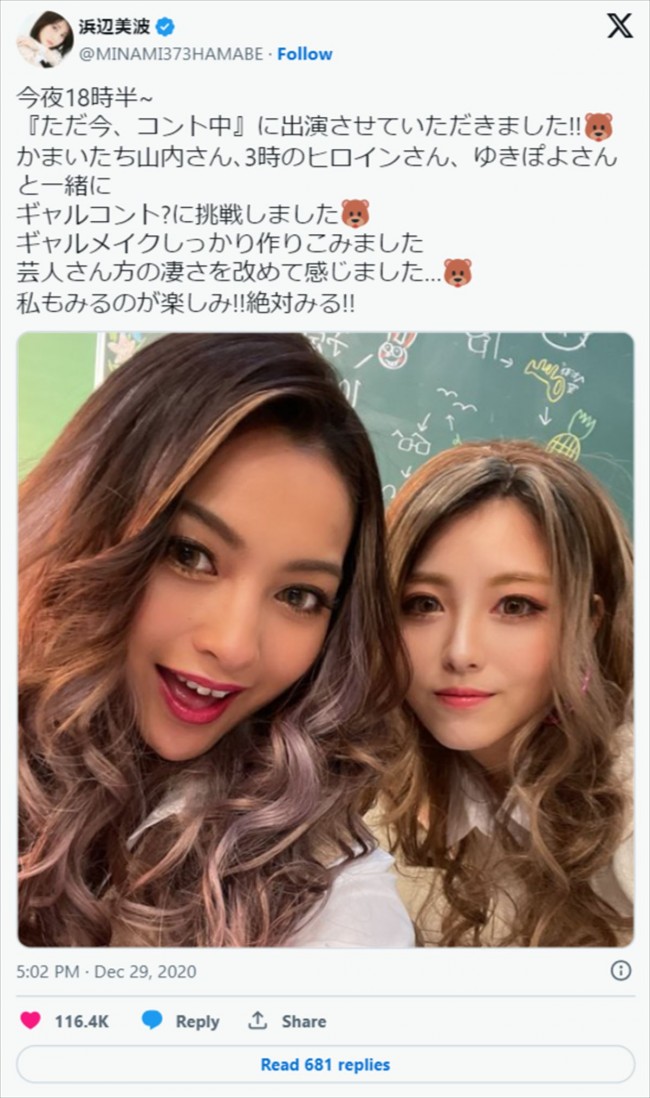
Task: Share this tweet
Action: [287, 1021]
